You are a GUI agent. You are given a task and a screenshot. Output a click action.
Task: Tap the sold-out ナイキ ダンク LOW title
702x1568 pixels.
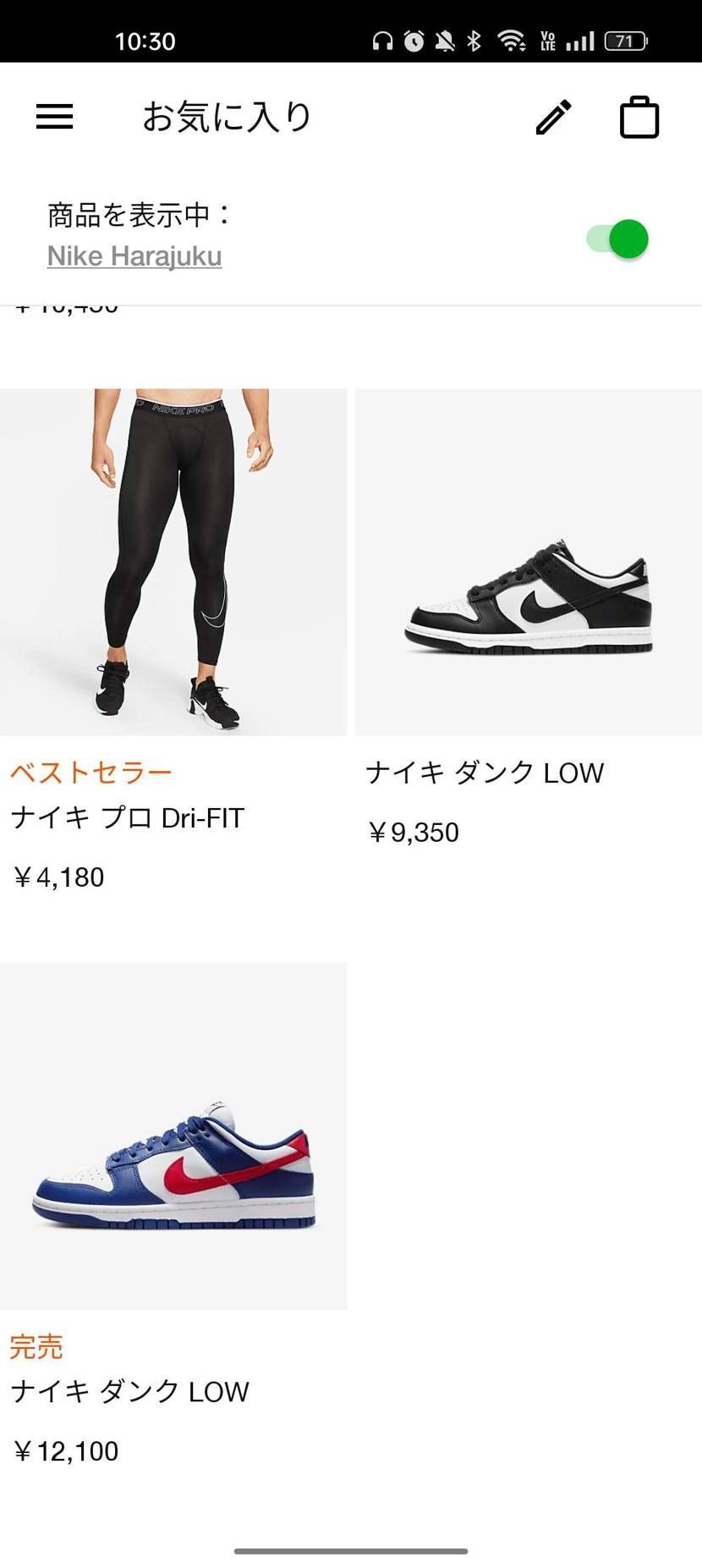click(129, 1390)
